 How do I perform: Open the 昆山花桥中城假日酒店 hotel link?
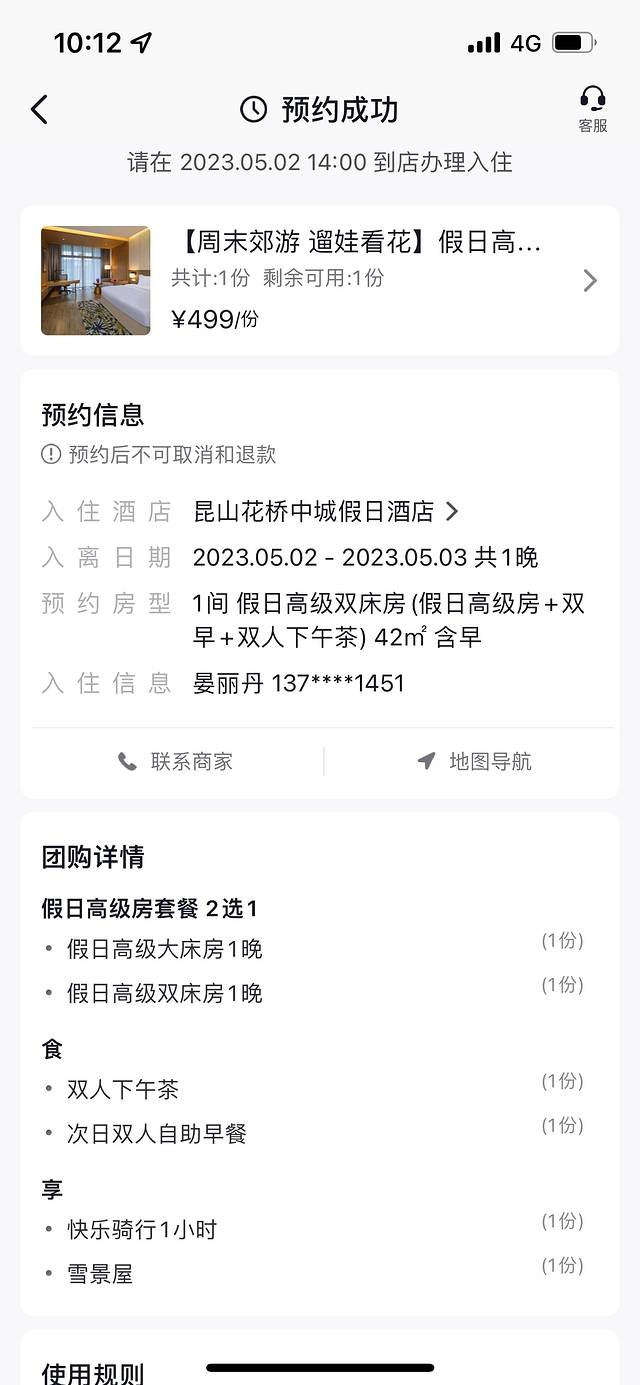pyautogui.click(x=325, y=512)
